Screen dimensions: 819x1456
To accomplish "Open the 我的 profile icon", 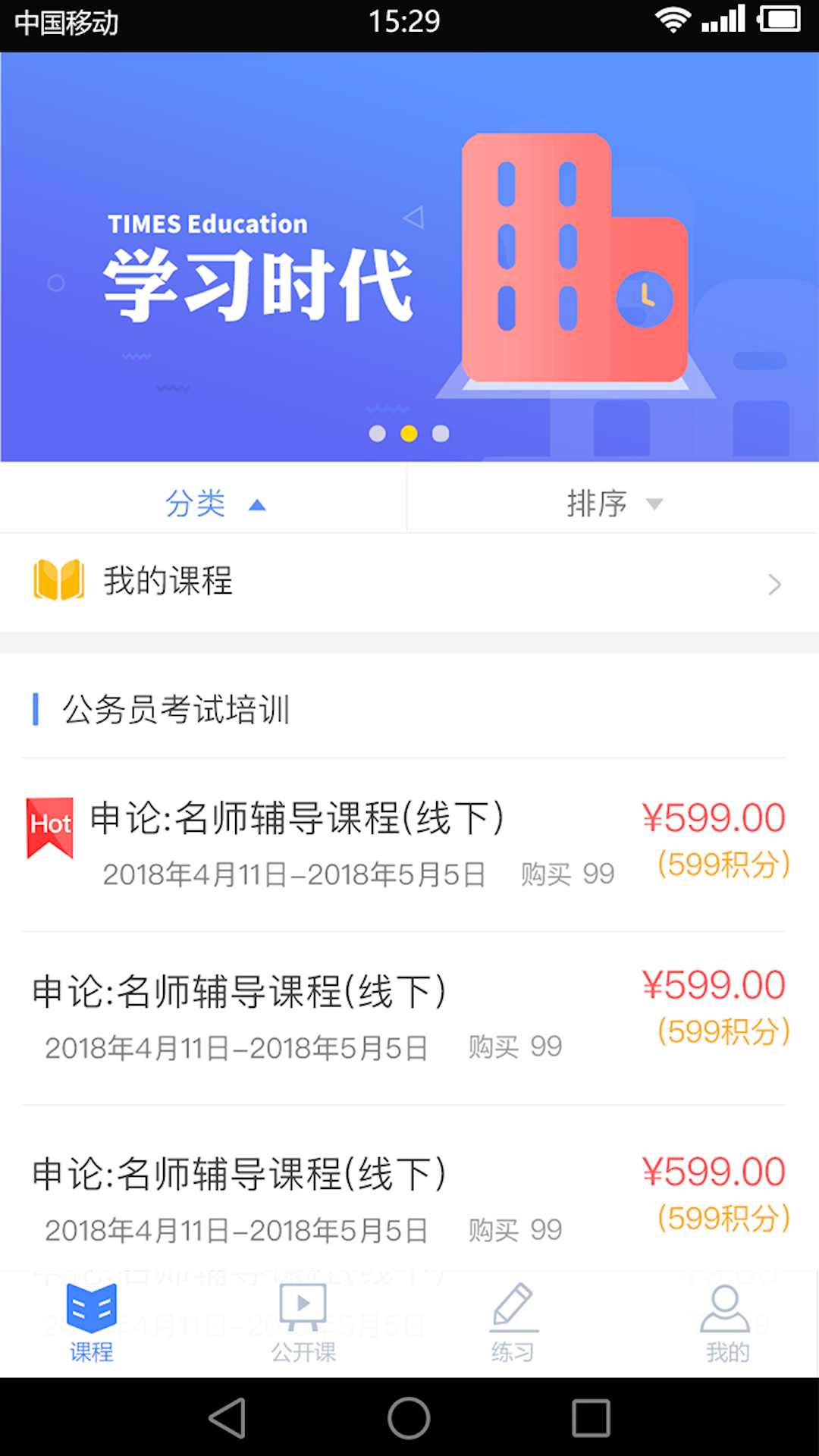I will point(727,1306).
